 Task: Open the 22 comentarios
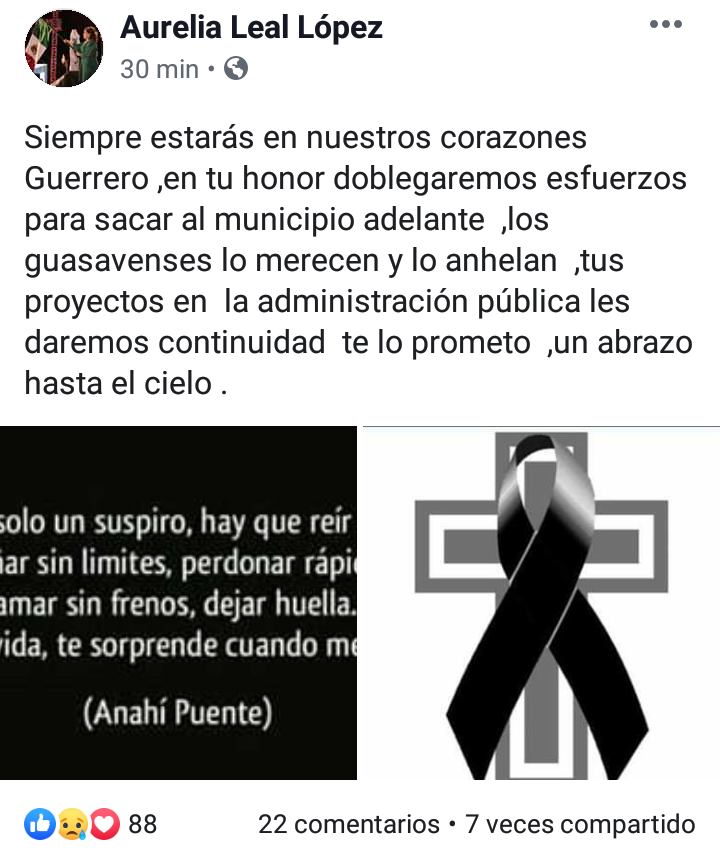click(x=348, y=824)
